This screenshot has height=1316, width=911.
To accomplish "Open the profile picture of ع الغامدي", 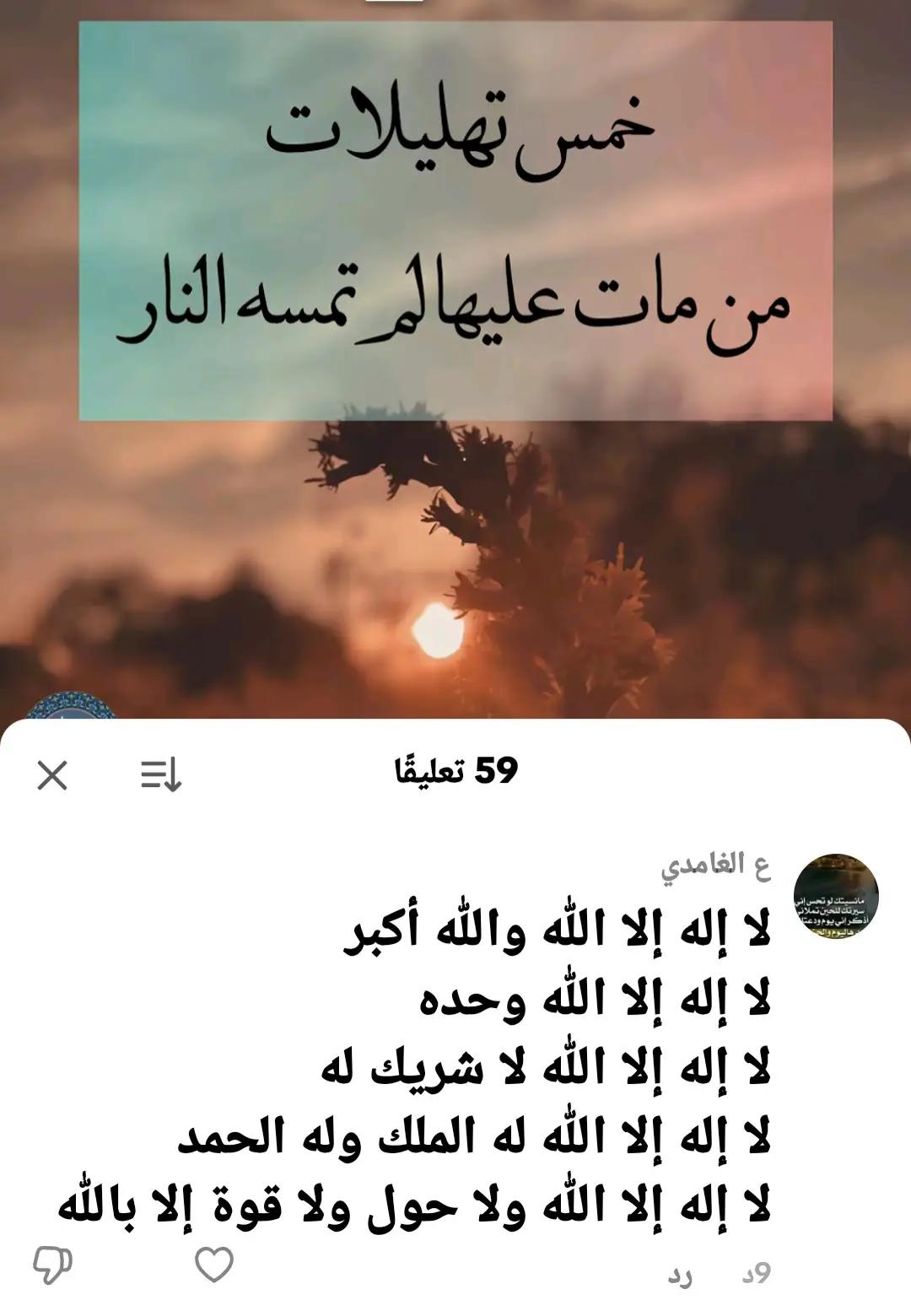I will 836,896.
